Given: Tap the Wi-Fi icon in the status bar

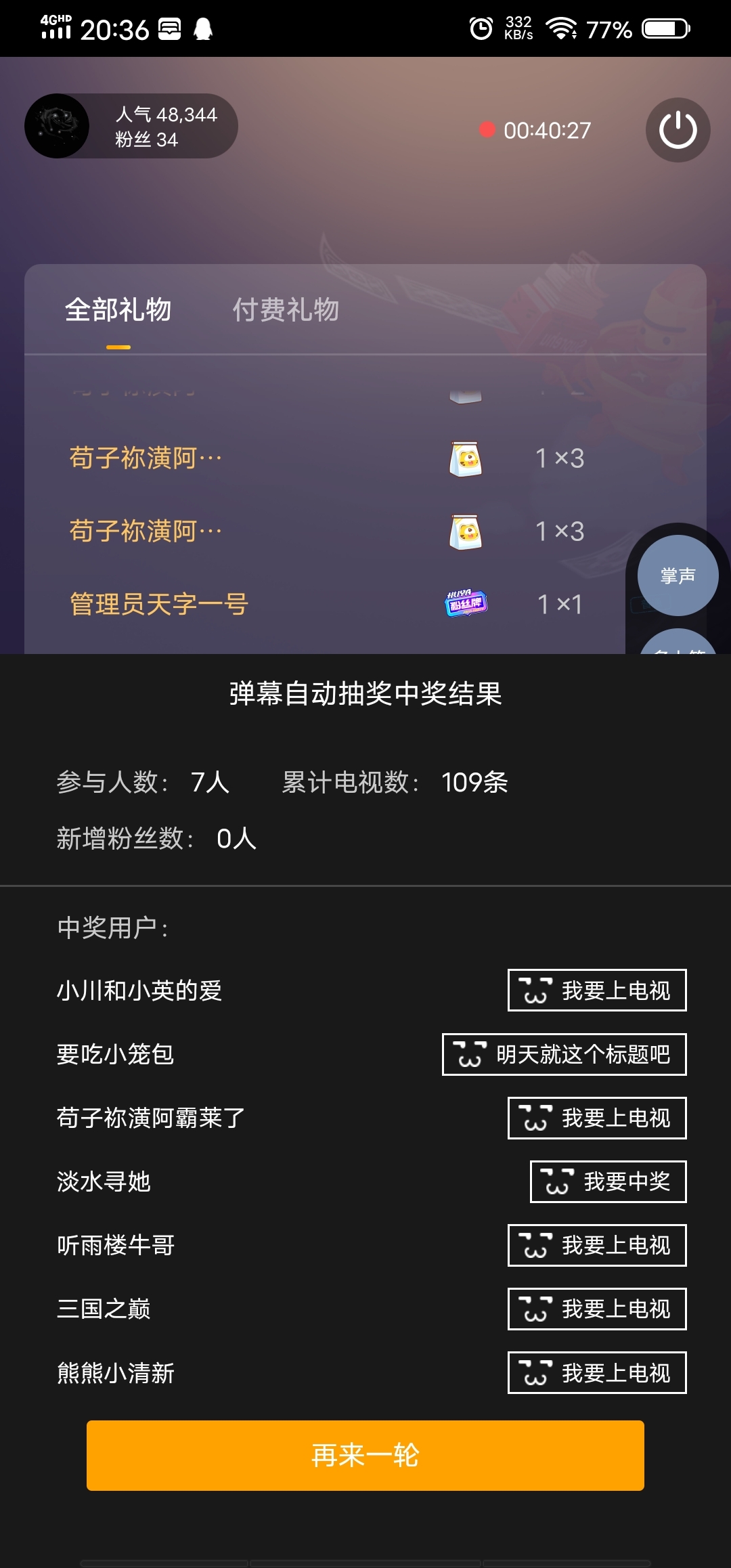Looking at the screenshot, I should [x=560, y=27].
